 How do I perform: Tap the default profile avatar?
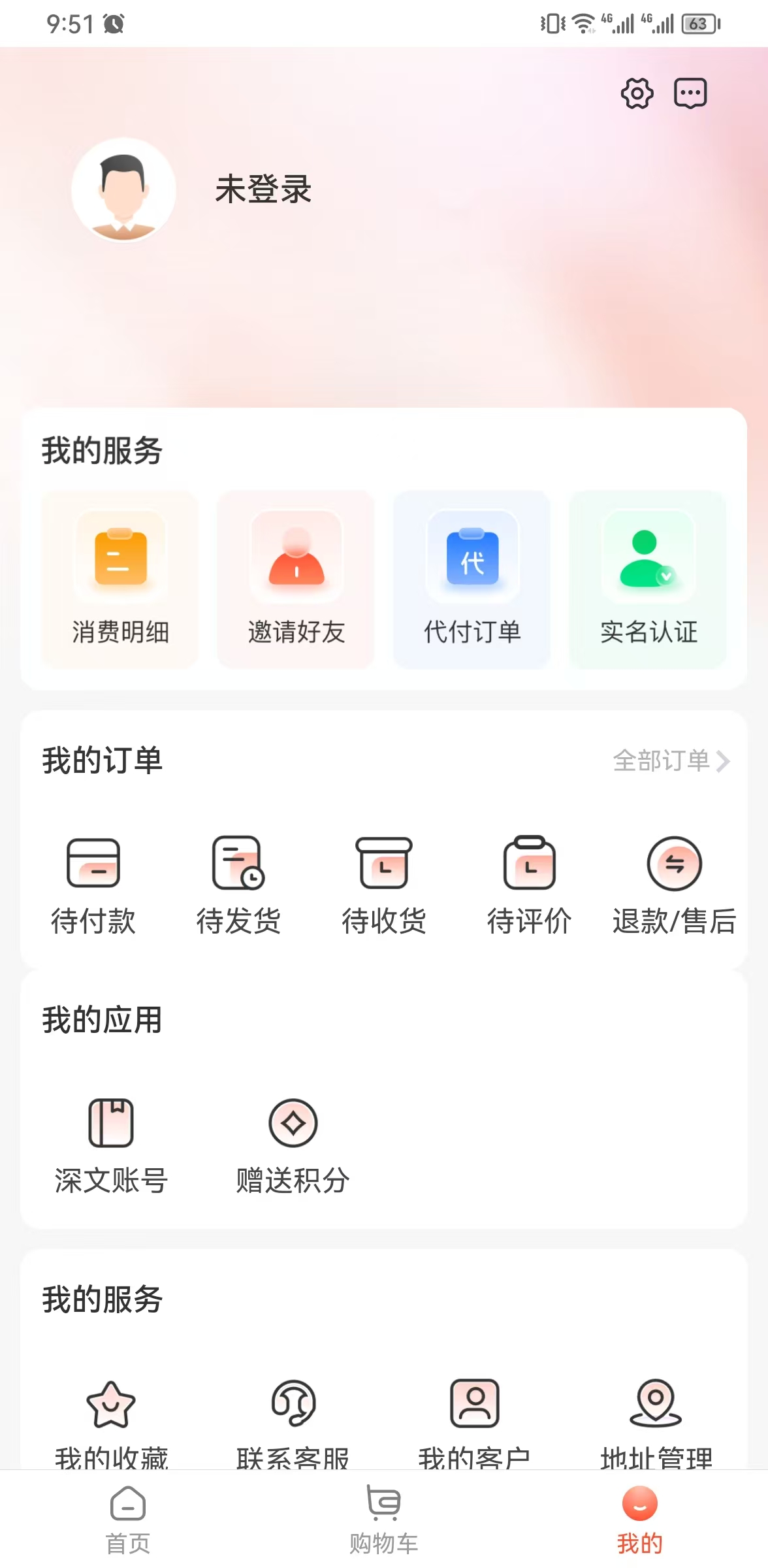(123, 190)
